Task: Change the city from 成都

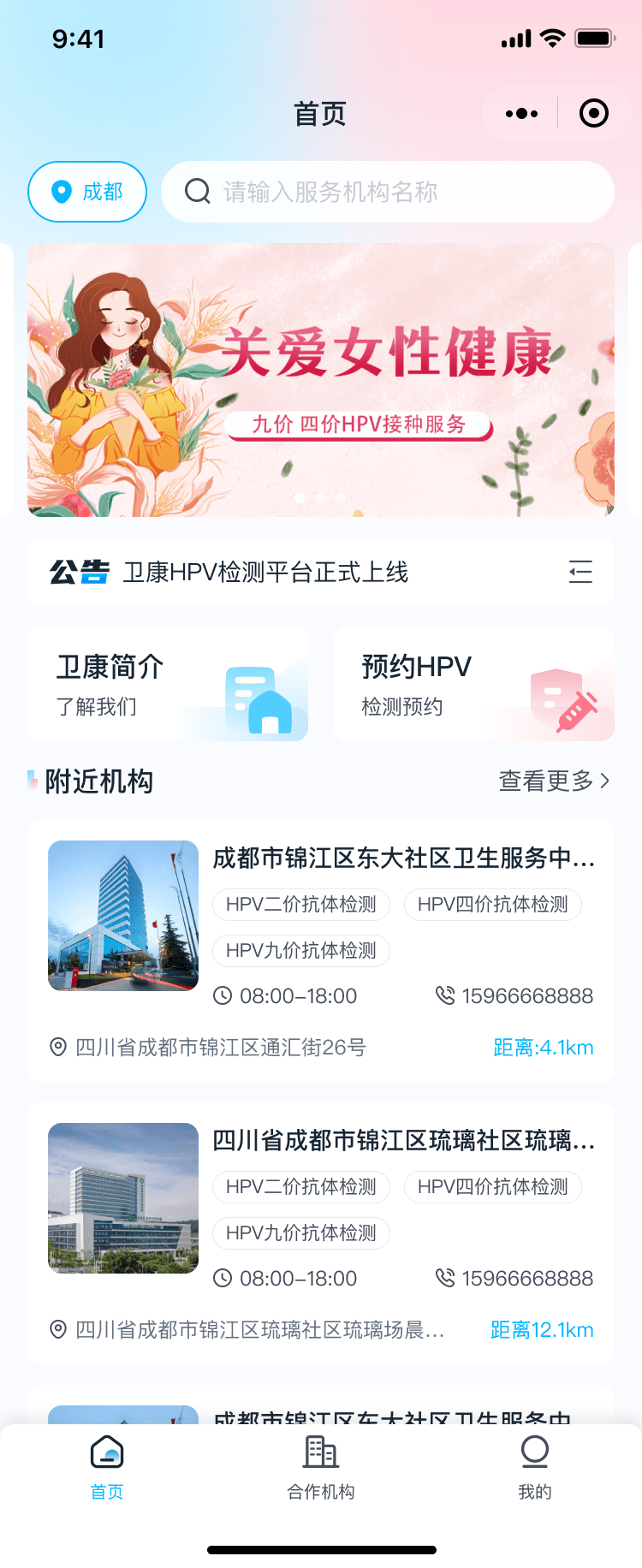Action: click(x=87, y=192)
